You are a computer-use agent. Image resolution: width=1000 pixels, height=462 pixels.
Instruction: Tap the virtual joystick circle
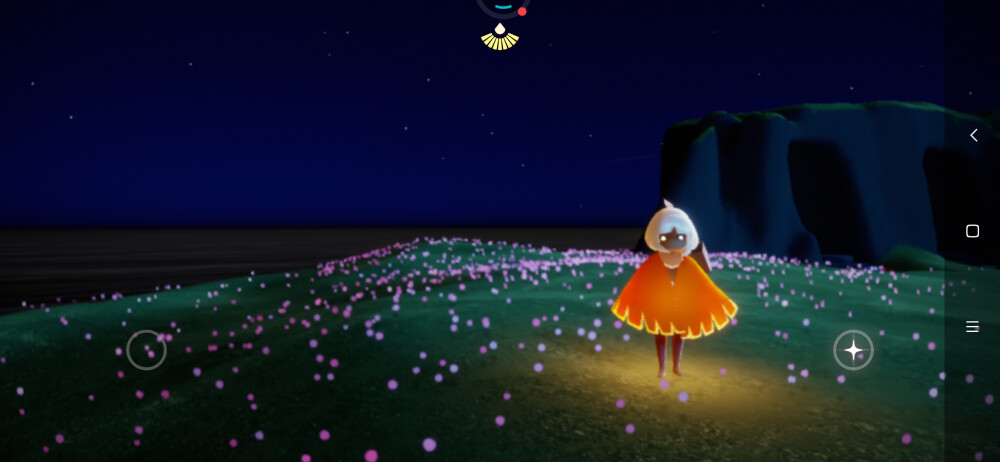[147, 350]
